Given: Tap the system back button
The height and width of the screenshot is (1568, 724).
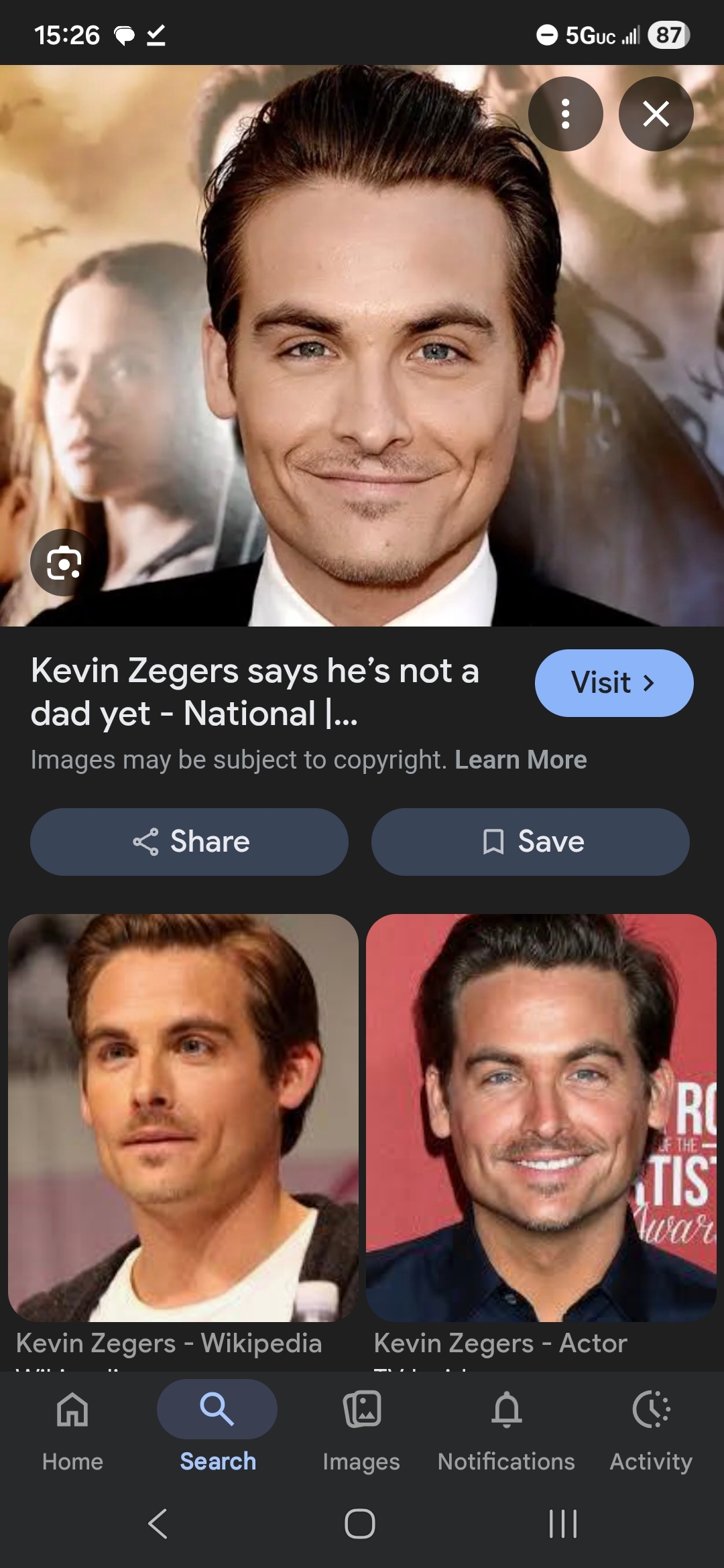Looking at the screenshot, I should [158, 1524].
